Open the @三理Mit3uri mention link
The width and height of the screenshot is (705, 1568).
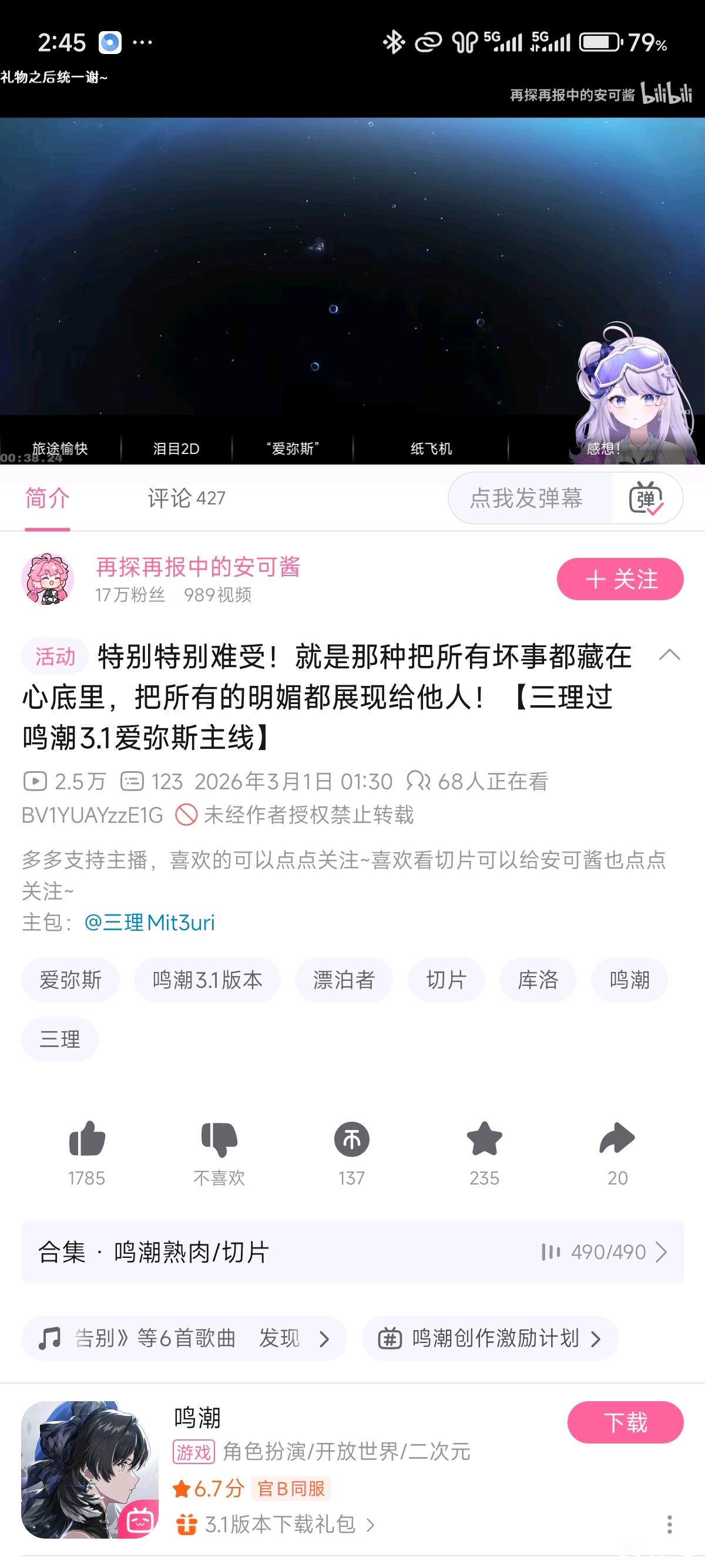150,922
